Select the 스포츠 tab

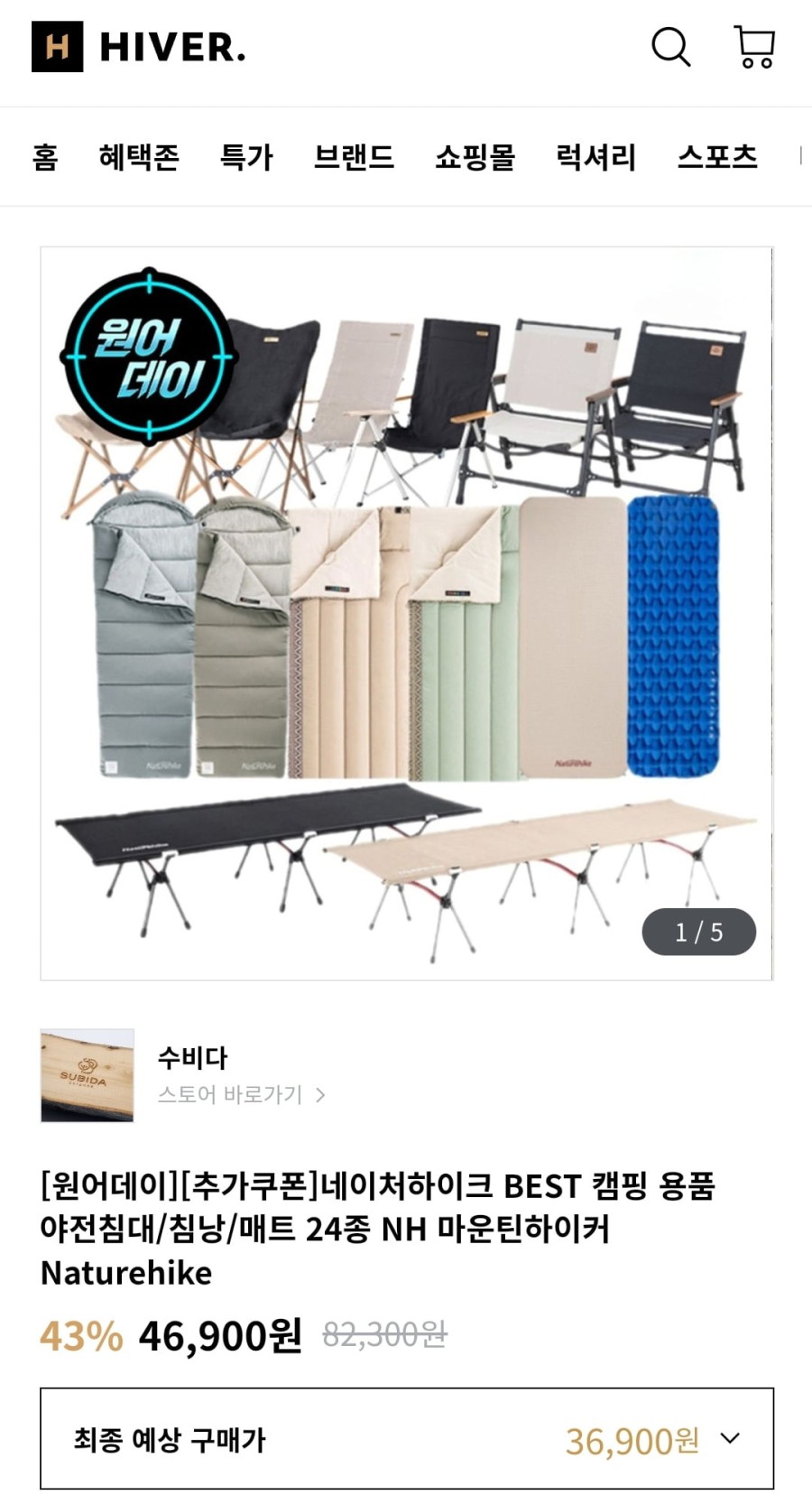(717, 157)
